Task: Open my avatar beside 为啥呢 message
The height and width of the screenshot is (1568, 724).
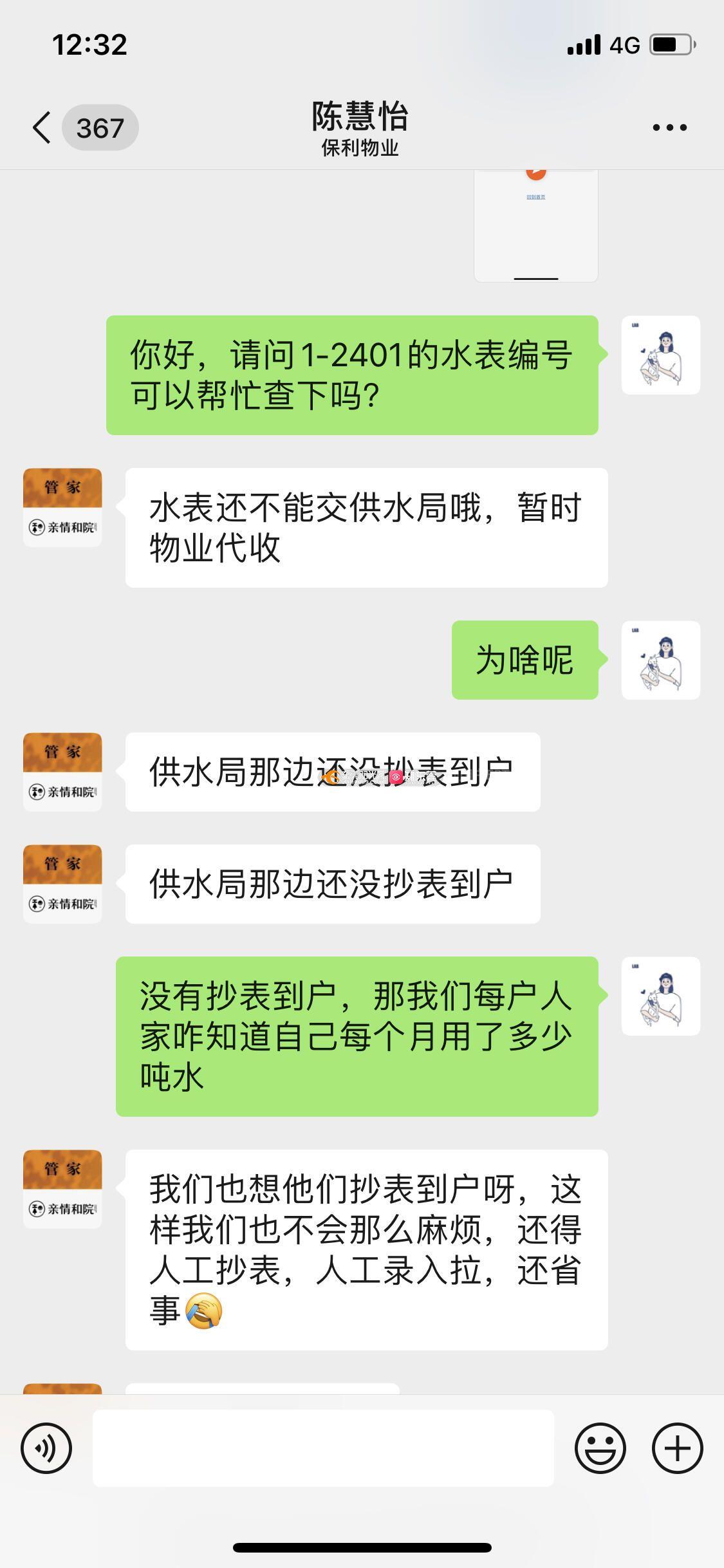Action: [x=660, y=660]
